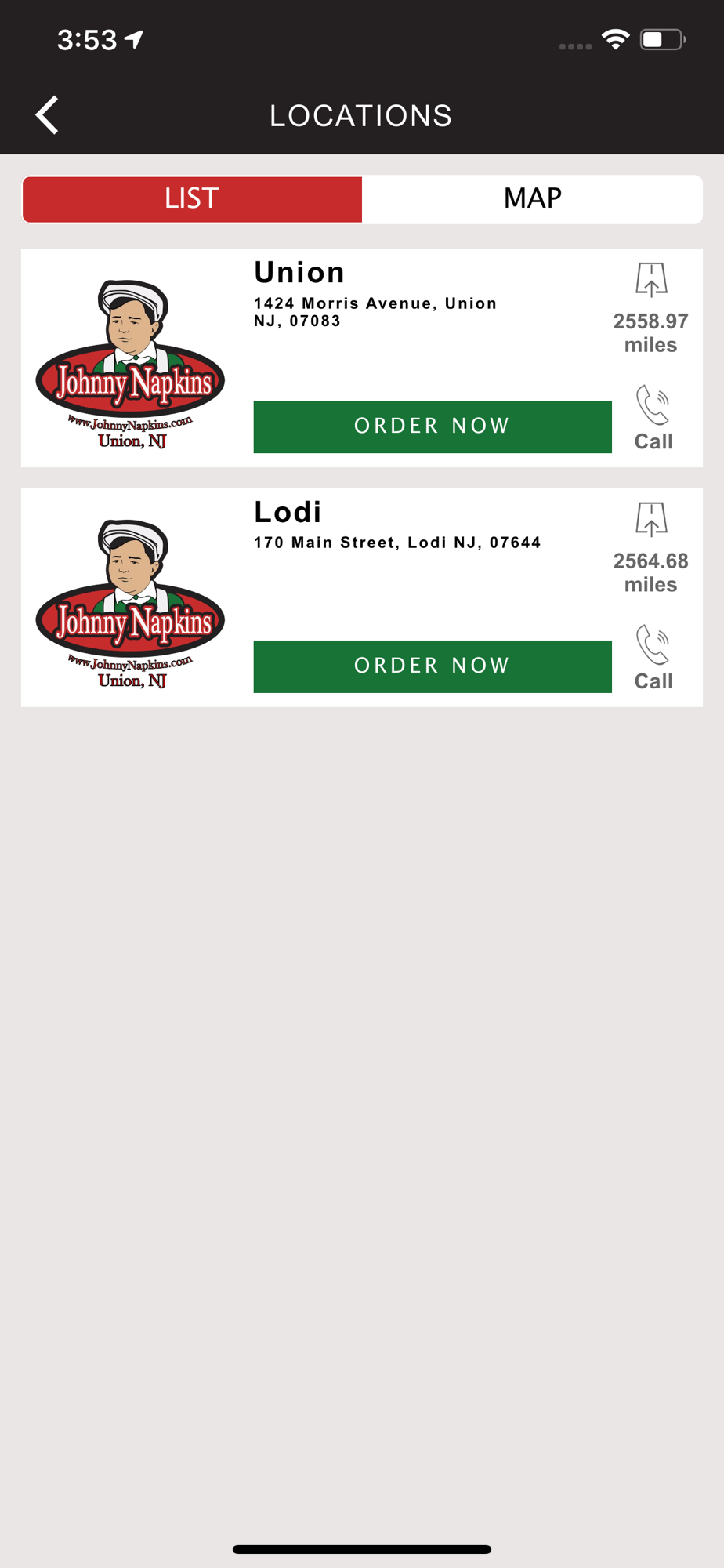Screen dimensions: 724x1568
Task: Call the Lodi location
Action: pyautogui.click(x=652, y=658)
